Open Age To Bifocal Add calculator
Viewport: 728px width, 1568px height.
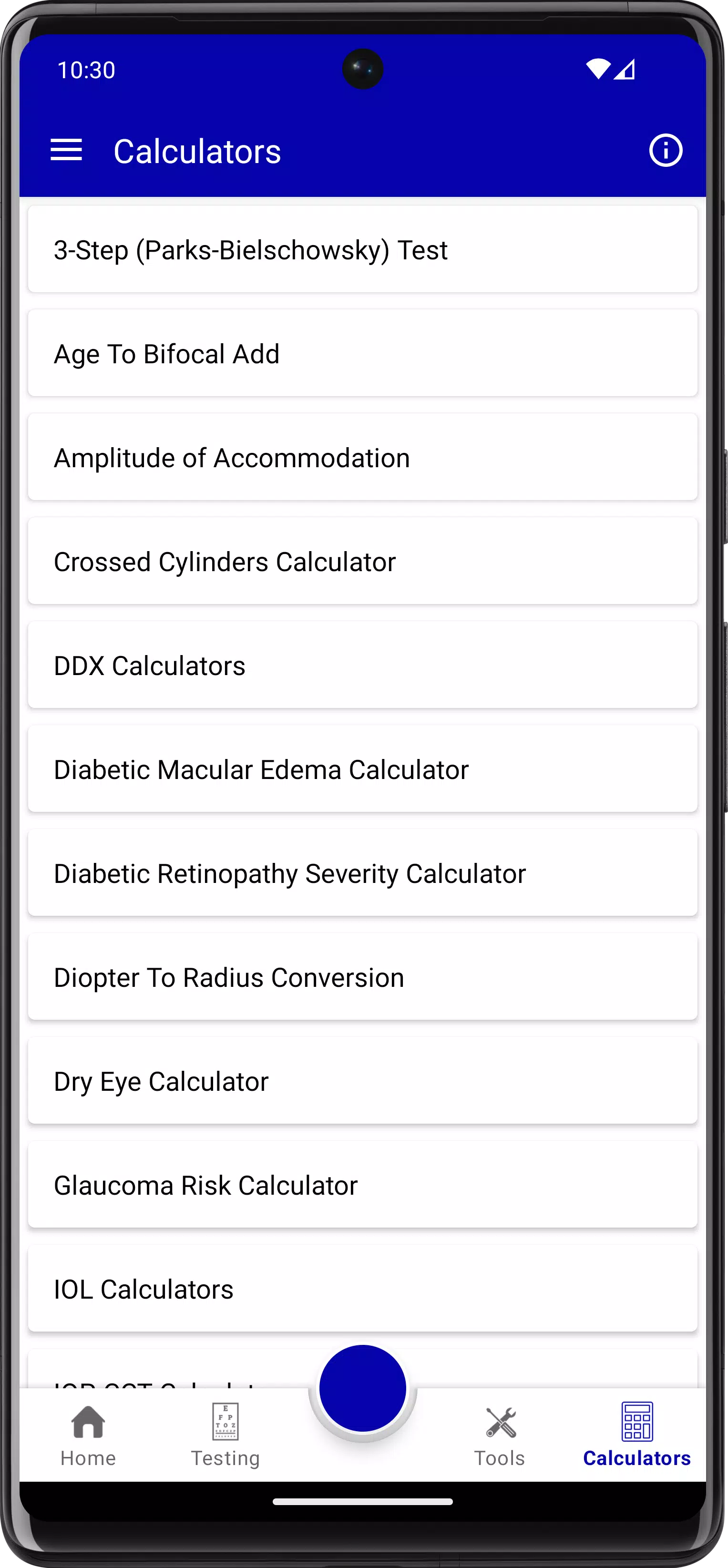tap(363, 354)
